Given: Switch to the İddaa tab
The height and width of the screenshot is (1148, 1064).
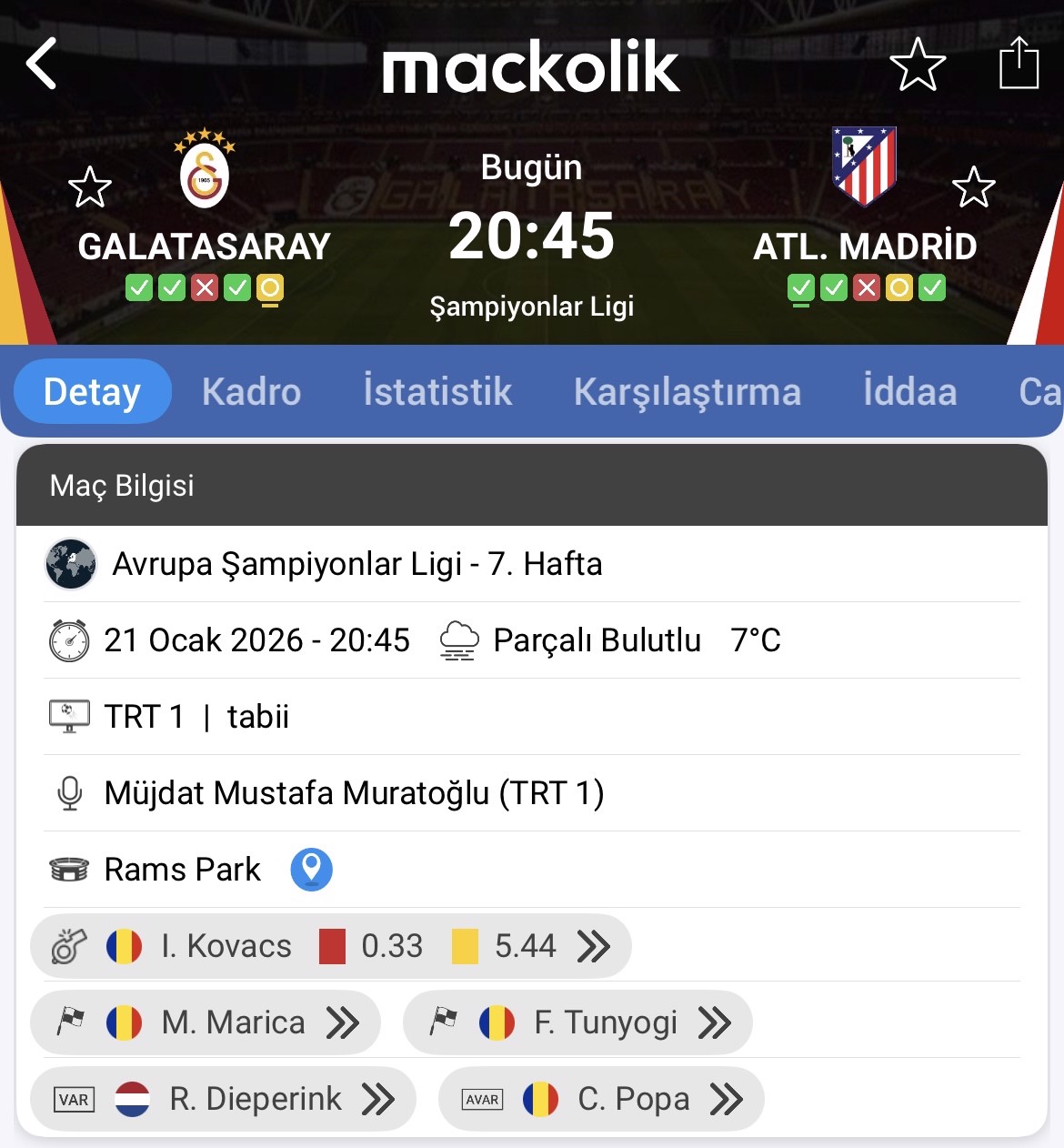Looking at the screenshot, I should click(x=909, y=392).
